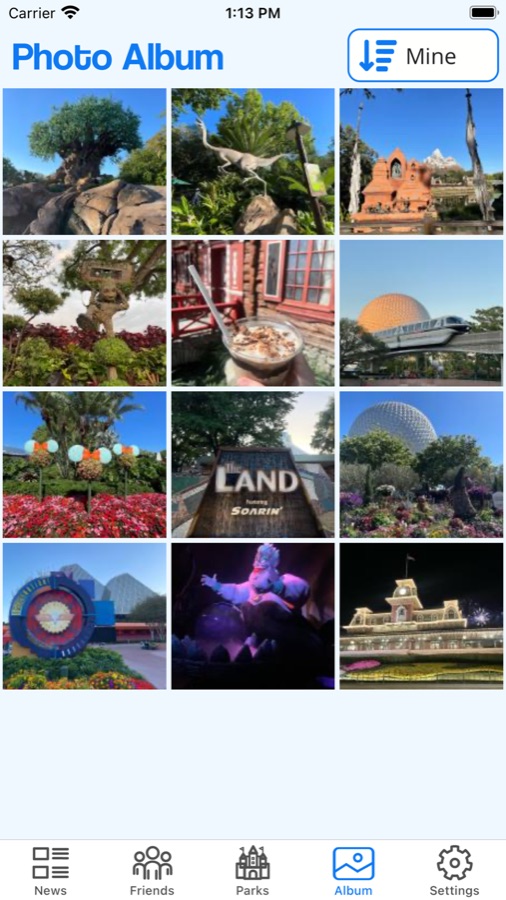View the Ursula dark ride photo
The height and width of the screenshot is (900, 506).
tap(253, 616)
